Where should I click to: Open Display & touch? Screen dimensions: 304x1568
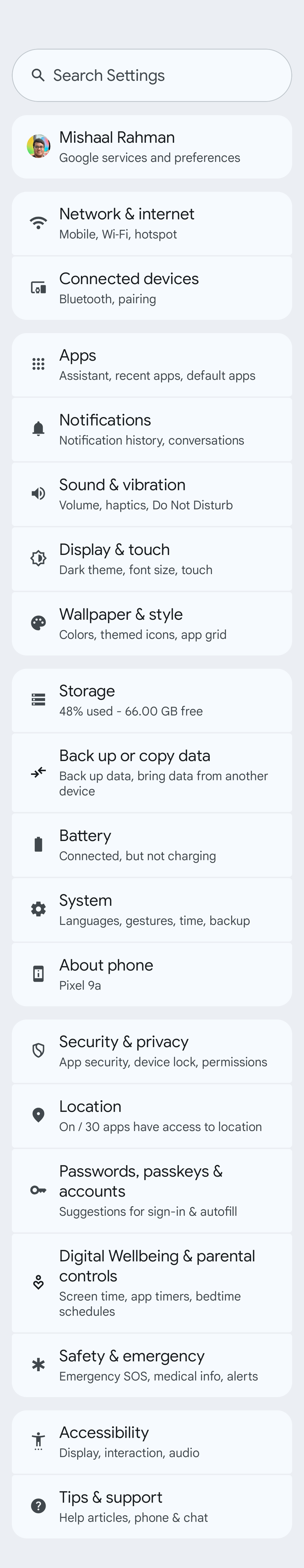coord(152,559)
